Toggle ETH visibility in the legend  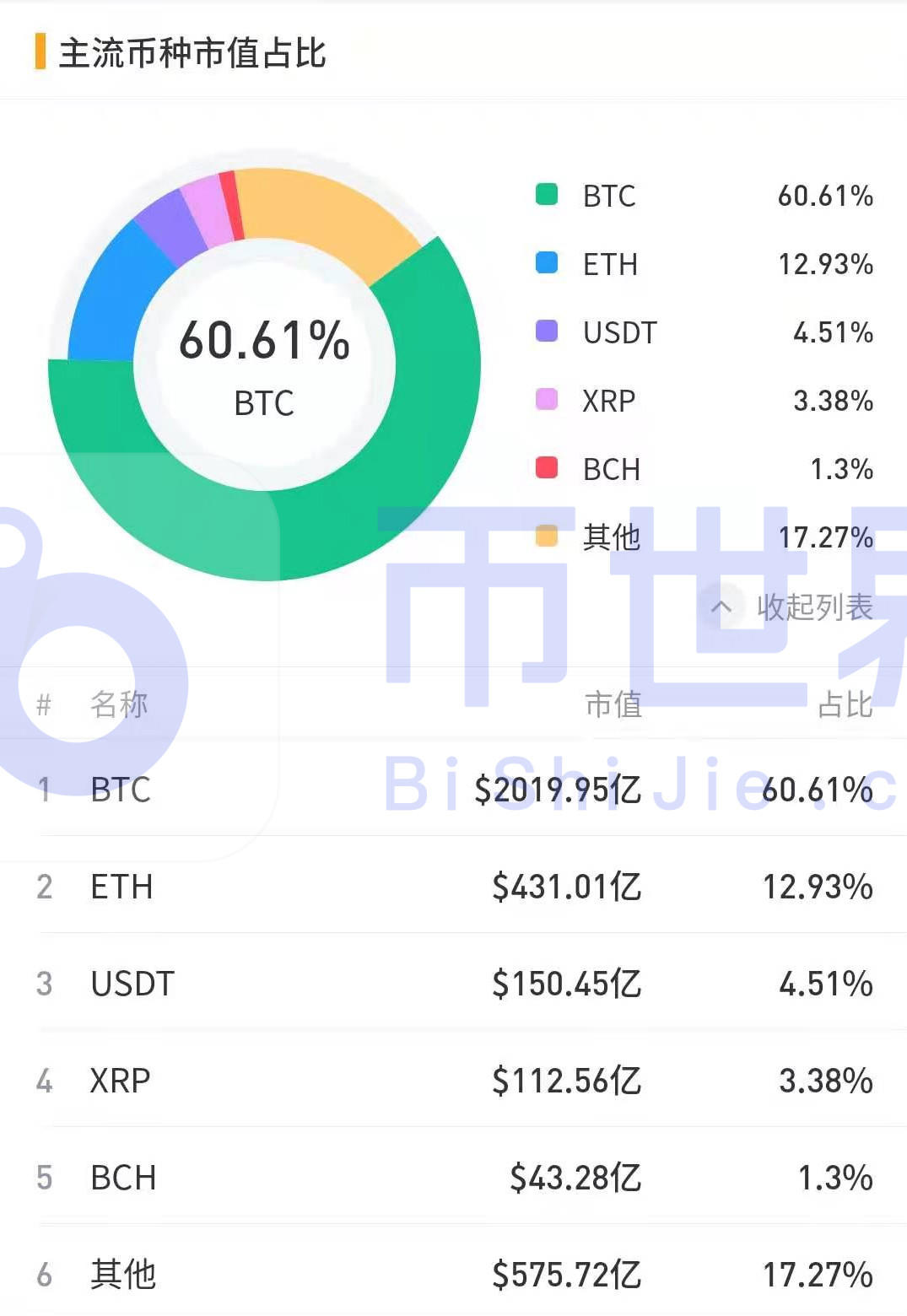(610, 265)
